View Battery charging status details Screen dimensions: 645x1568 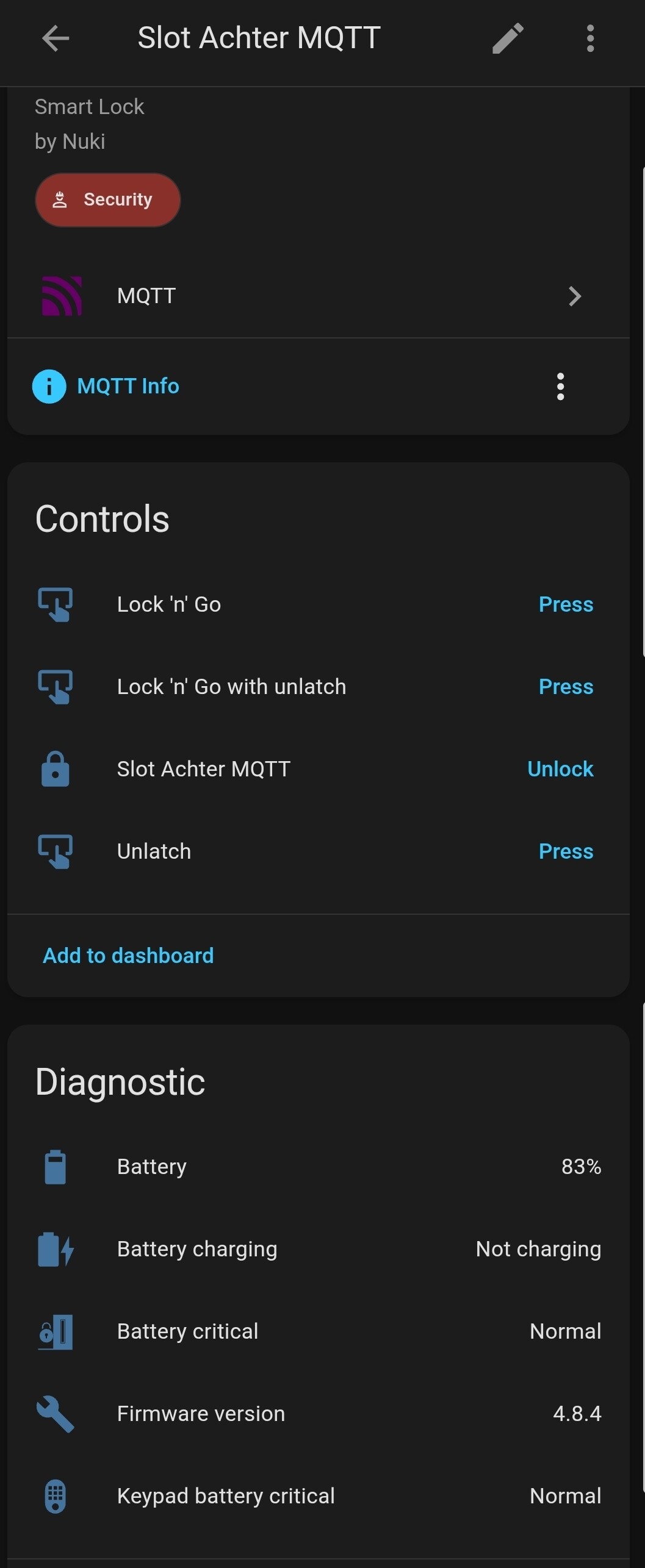317,1249
